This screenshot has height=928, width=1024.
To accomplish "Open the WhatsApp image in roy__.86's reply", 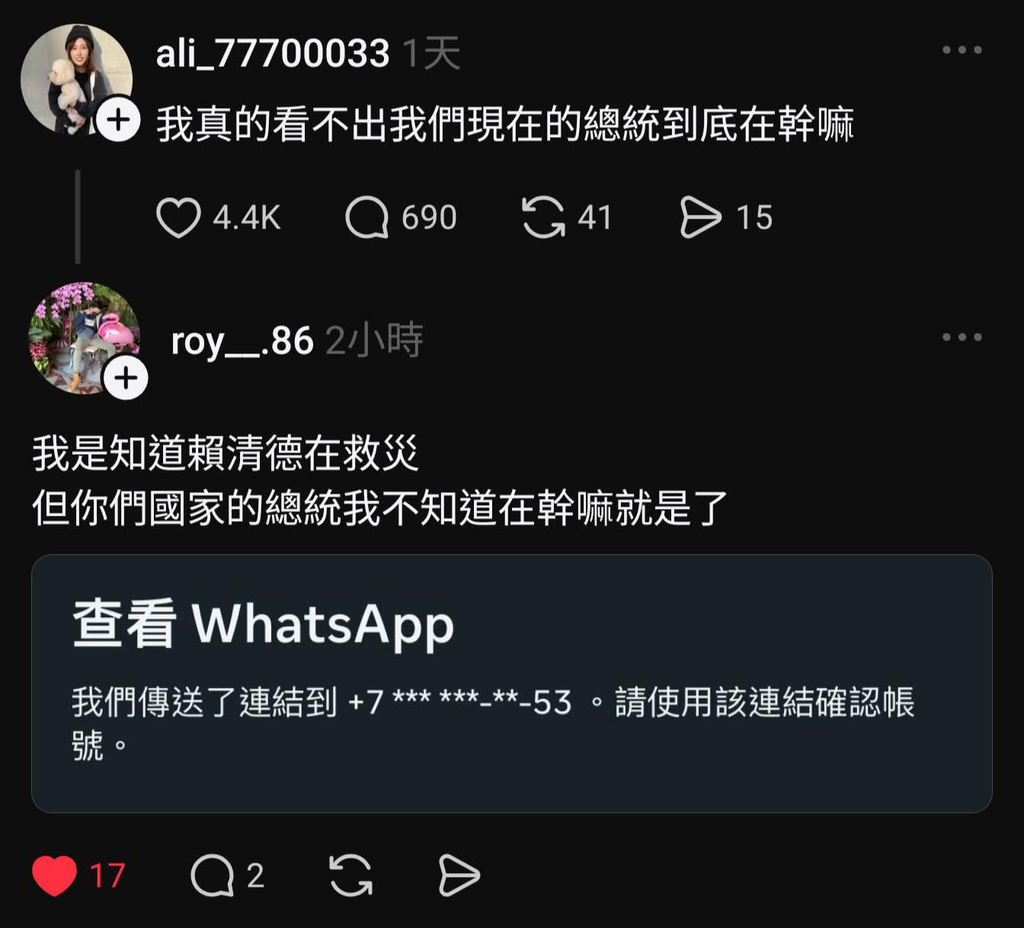I will 511,683.
